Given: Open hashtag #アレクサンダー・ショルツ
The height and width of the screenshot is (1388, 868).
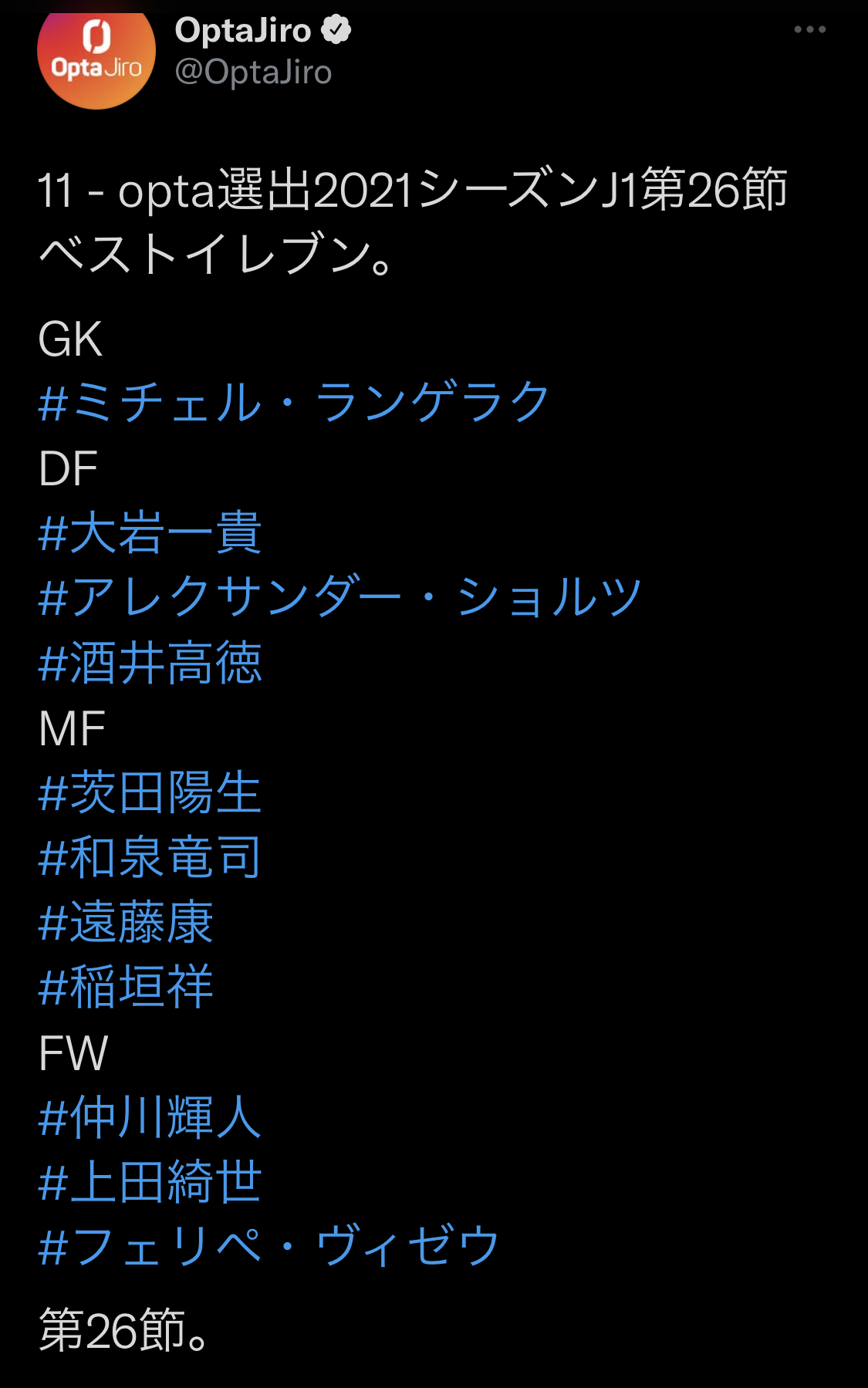Looking at the screenshot, I should click(x=340, y=597).
